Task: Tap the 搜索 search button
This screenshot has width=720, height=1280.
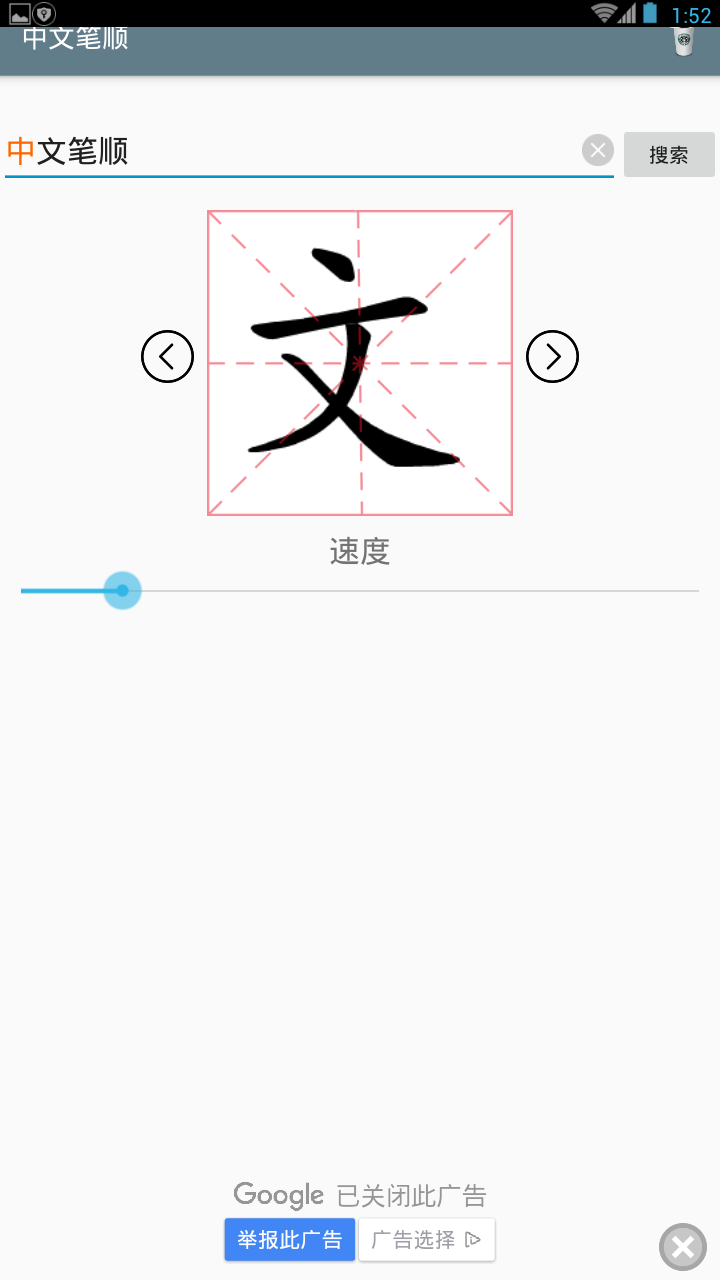Action: coord(669,155)
